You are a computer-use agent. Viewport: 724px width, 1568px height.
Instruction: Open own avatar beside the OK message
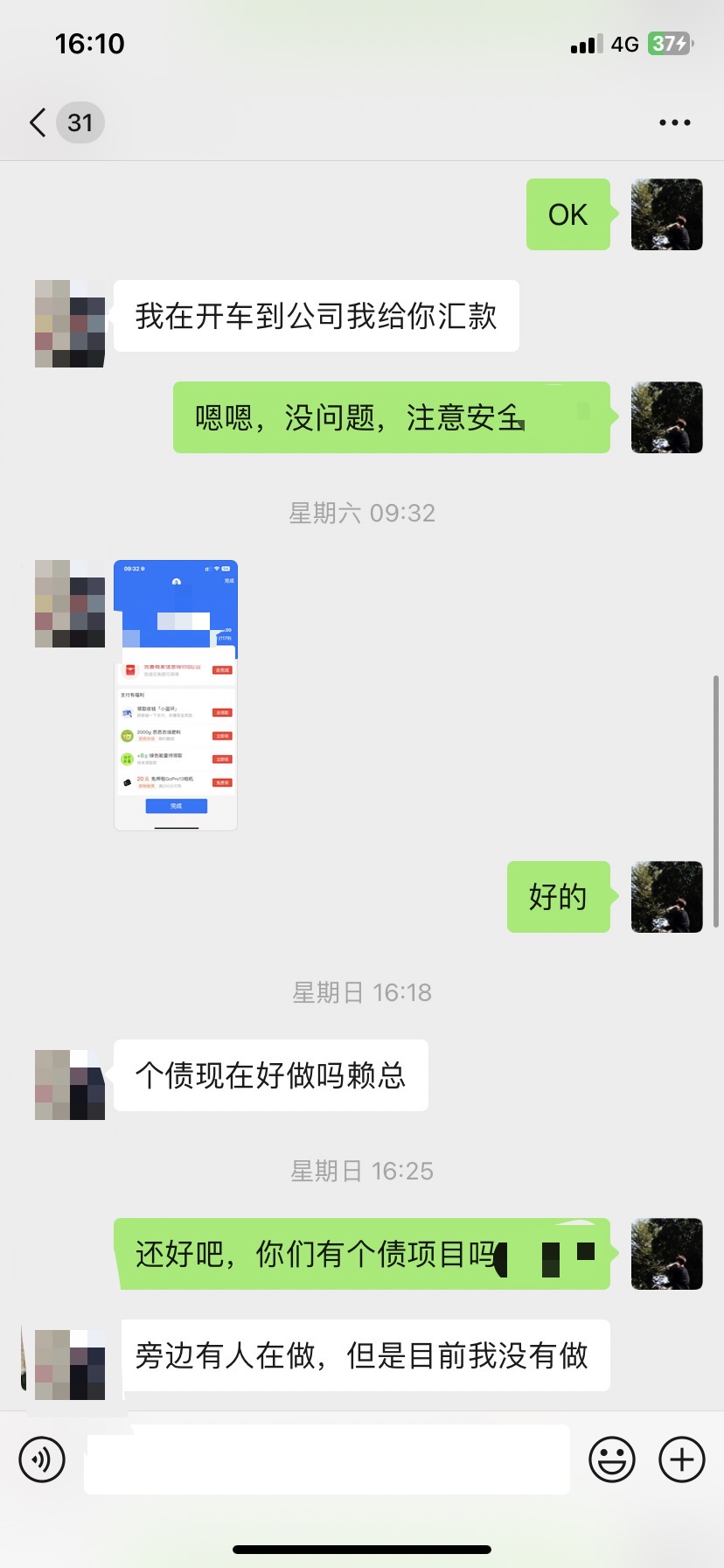666,214
